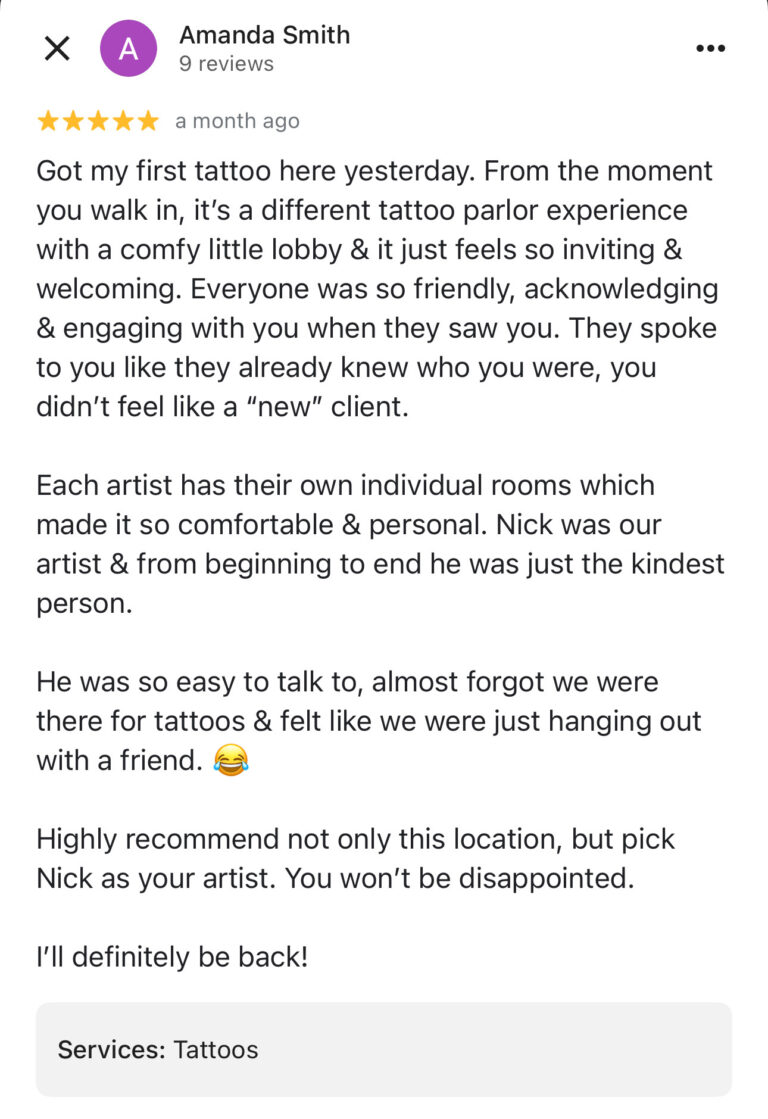Open Amanda Smith's reviewer profile
The image size is (768, 1119).
(264, 36)
